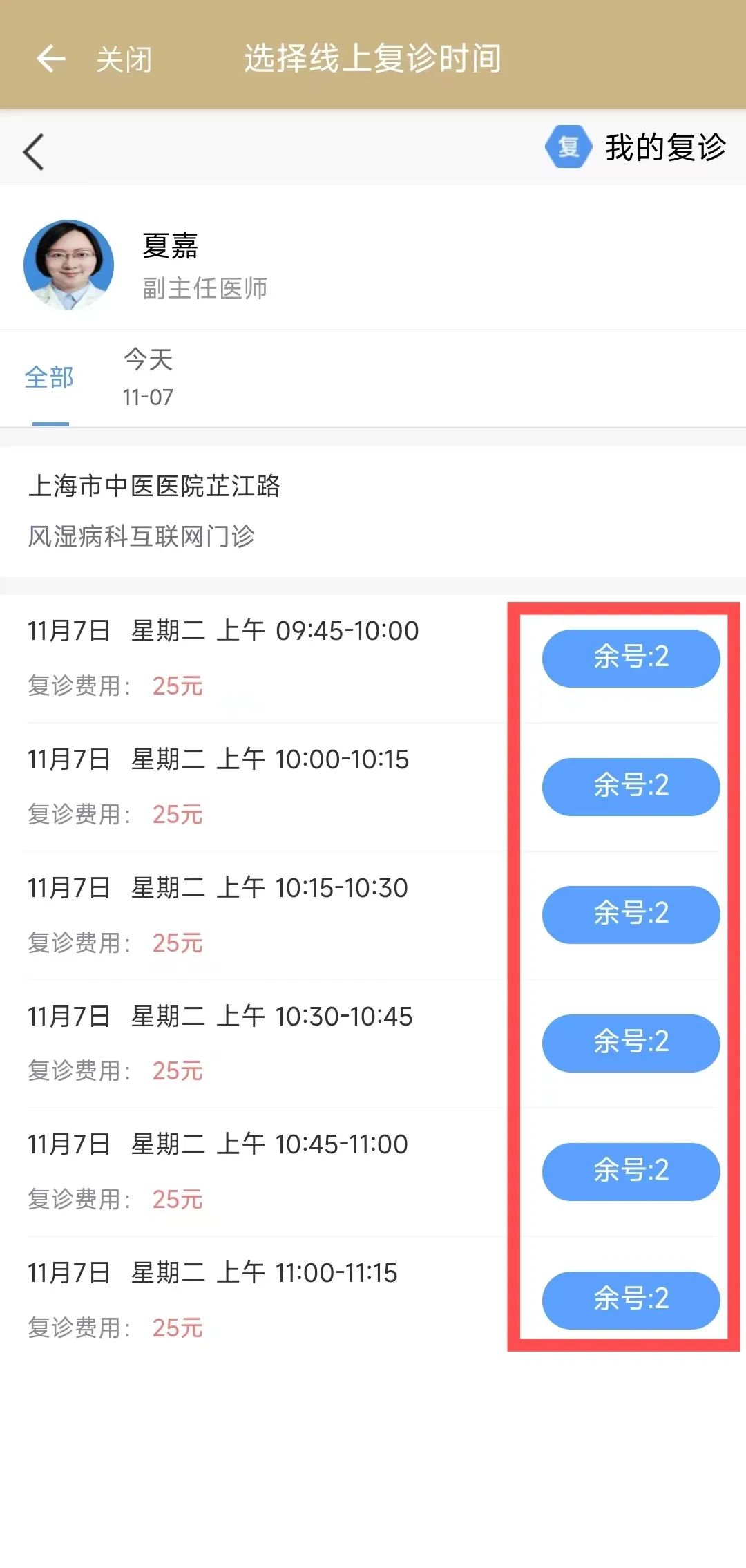746x1568 pixels.
Task: Open 我的复诊 page
Action: coord(636,147)
